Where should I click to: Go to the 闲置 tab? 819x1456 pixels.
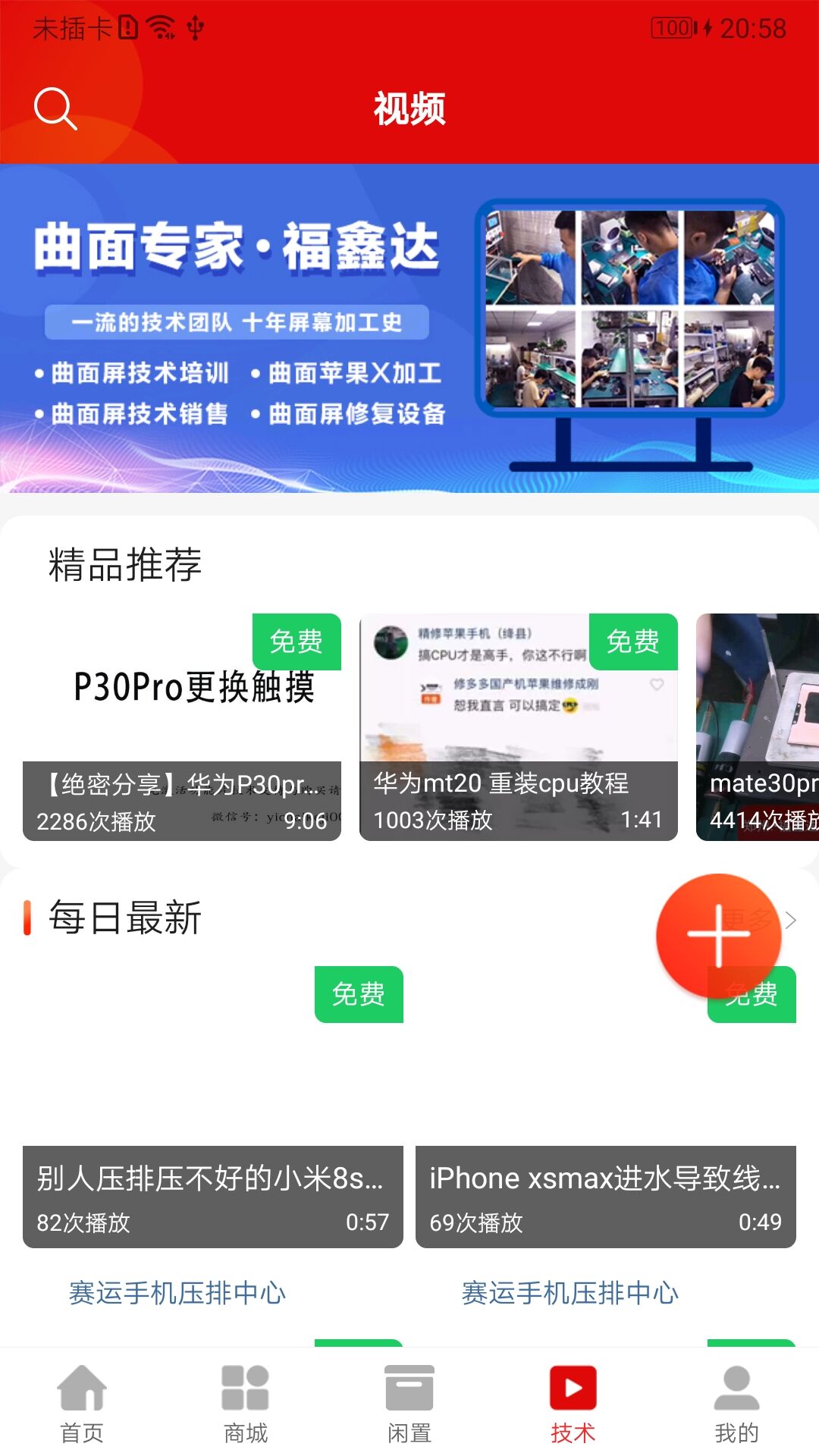pos(409,1403)
